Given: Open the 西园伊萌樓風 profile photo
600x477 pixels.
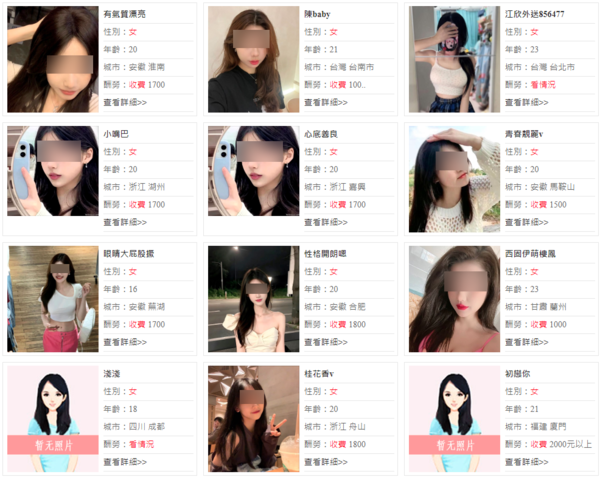Looking at the screenshot, I should pyautogui.click(x=454, y=299).
